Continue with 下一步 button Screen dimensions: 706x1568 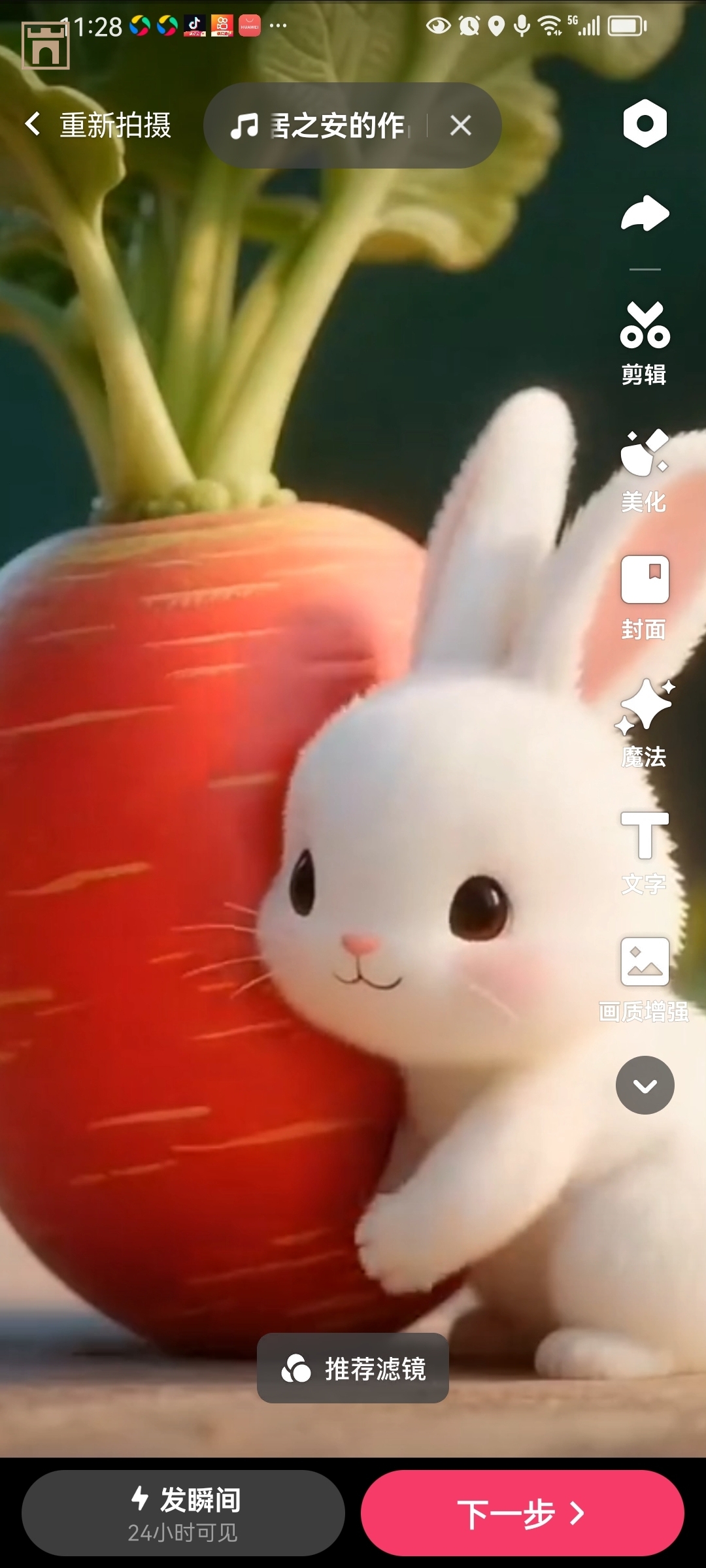(522, 1513)
